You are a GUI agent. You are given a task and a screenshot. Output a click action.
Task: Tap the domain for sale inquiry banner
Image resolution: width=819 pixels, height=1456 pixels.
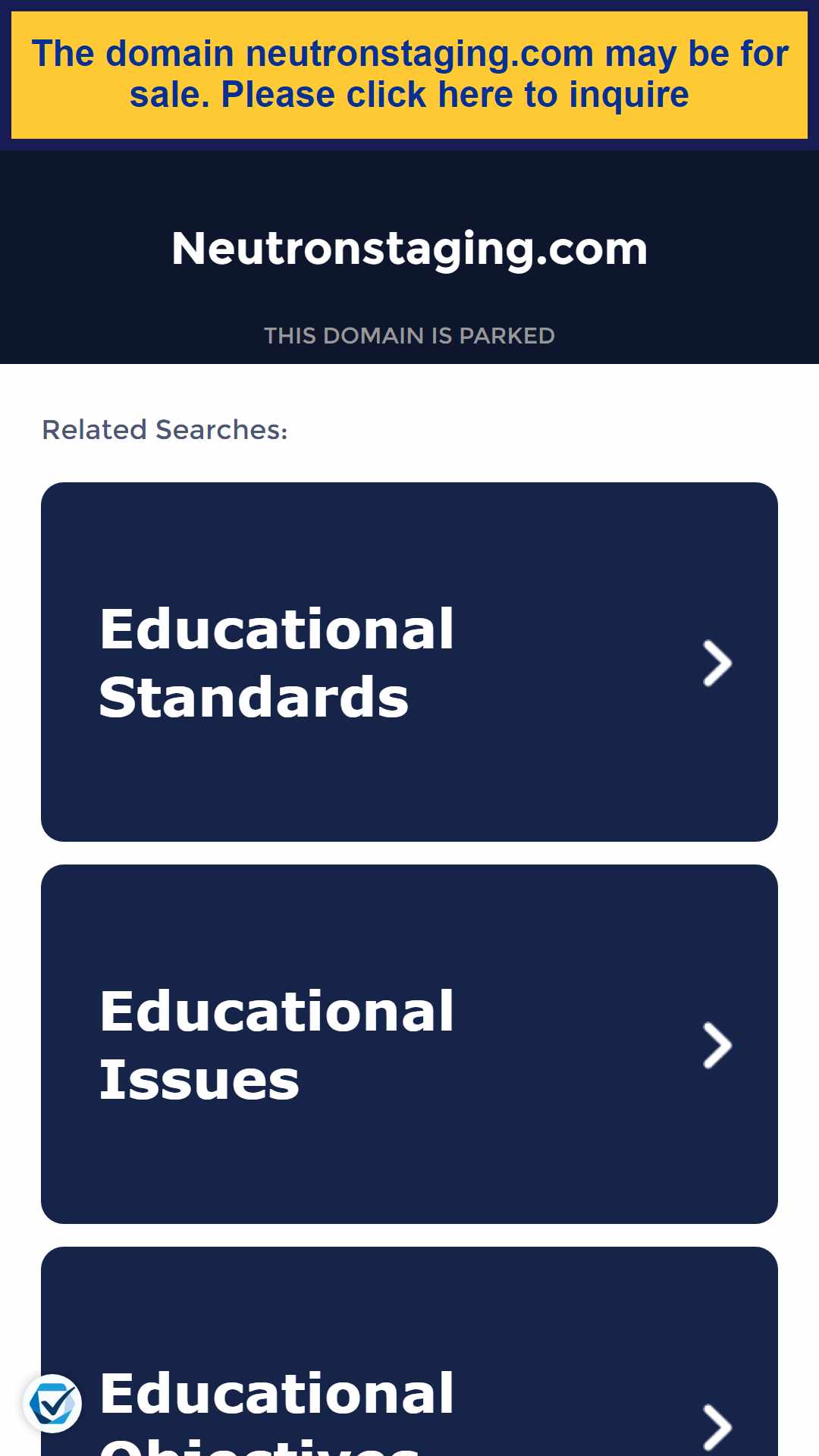click(x=409, y=74)
